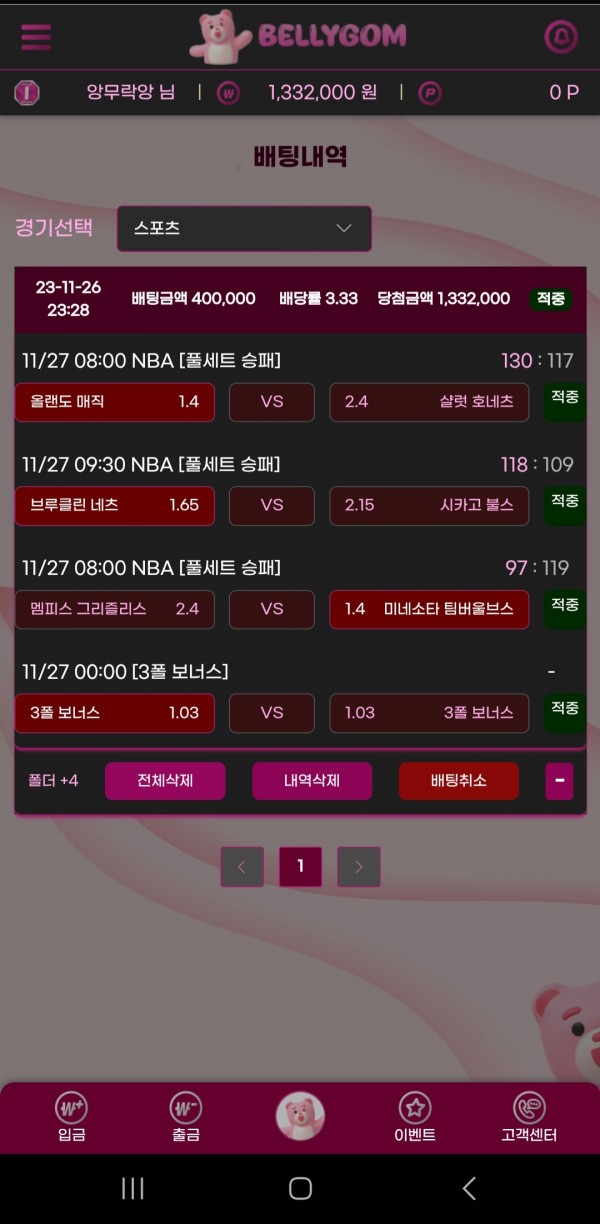Tap the 전체삭제 button

point(165,781)
